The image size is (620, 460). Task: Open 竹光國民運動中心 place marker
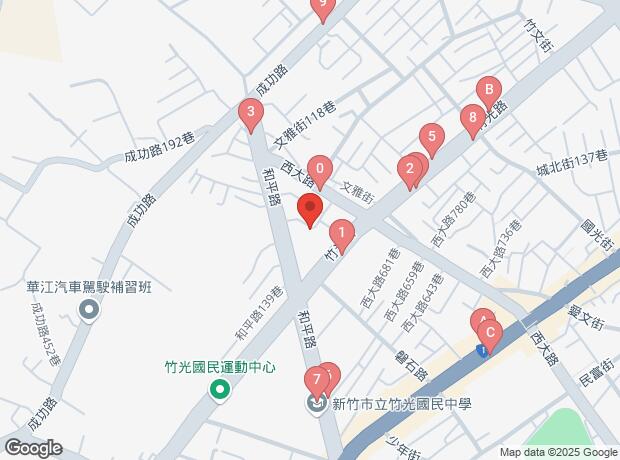(x=220, y=389)
